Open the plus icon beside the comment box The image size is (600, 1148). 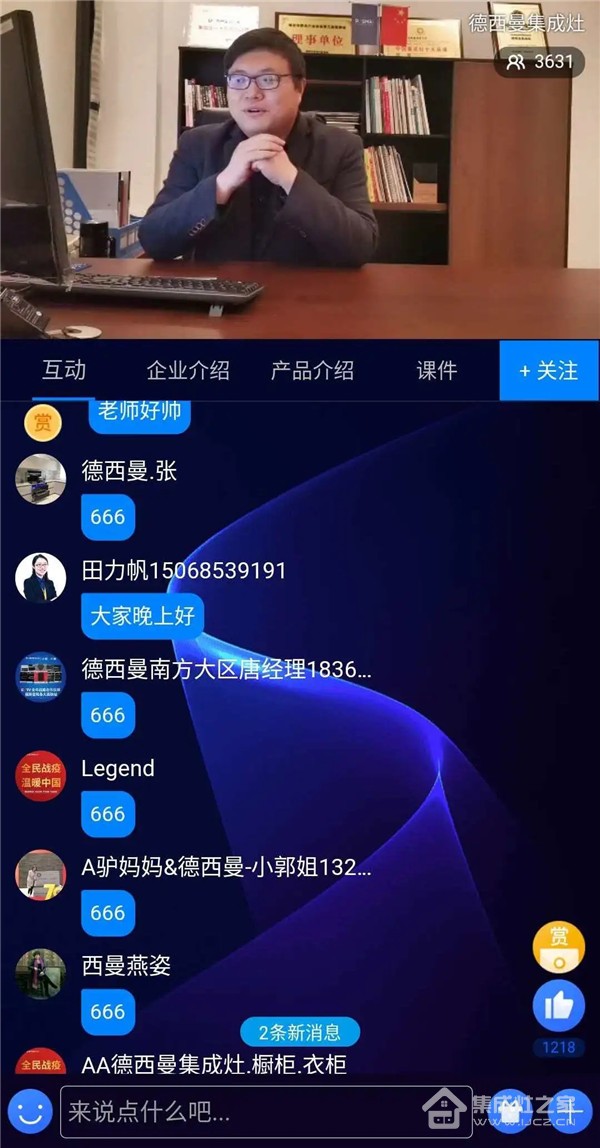coord(571,1110)
